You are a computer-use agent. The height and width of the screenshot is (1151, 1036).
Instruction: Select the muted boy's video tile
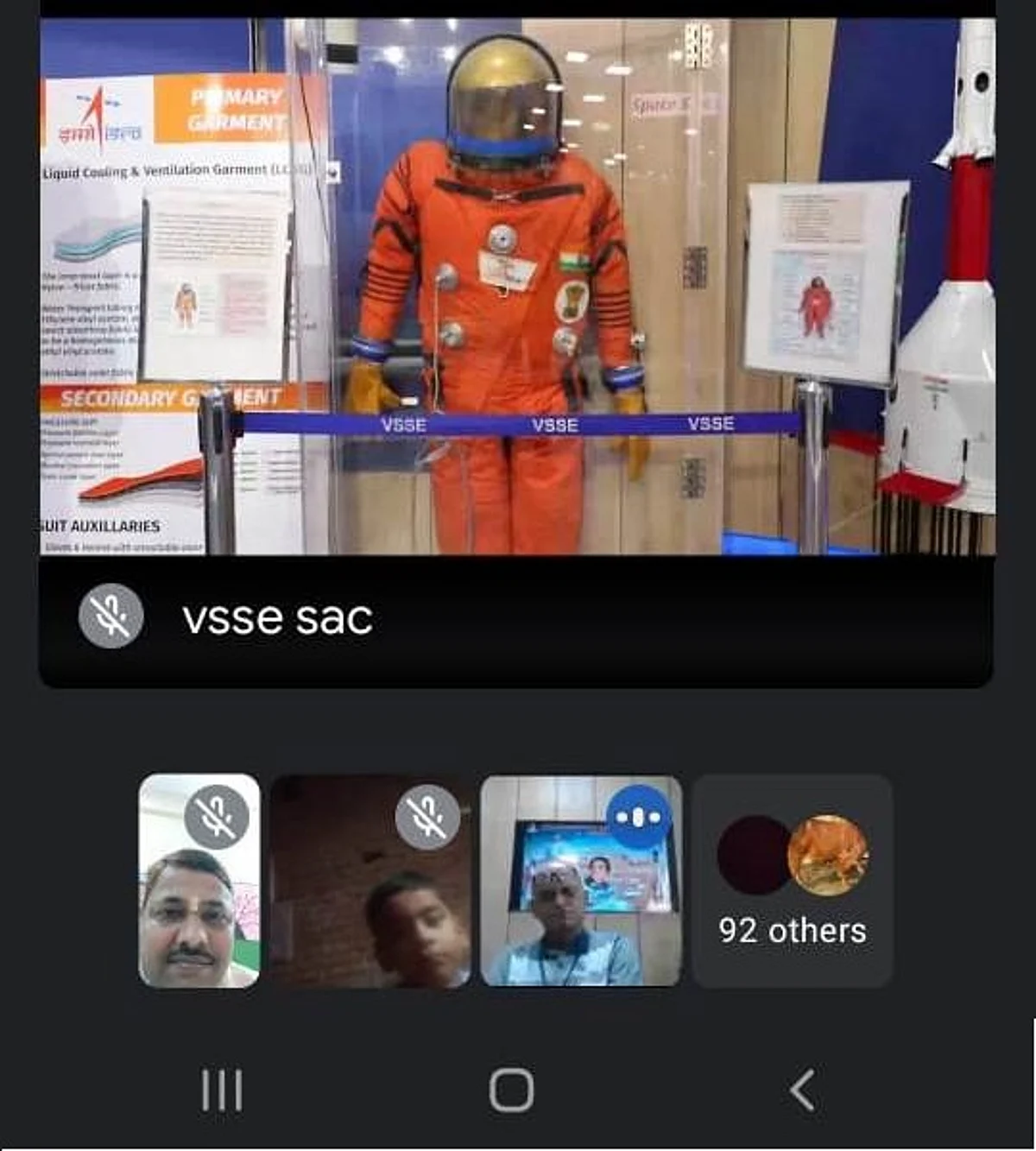tap(371, 881)
